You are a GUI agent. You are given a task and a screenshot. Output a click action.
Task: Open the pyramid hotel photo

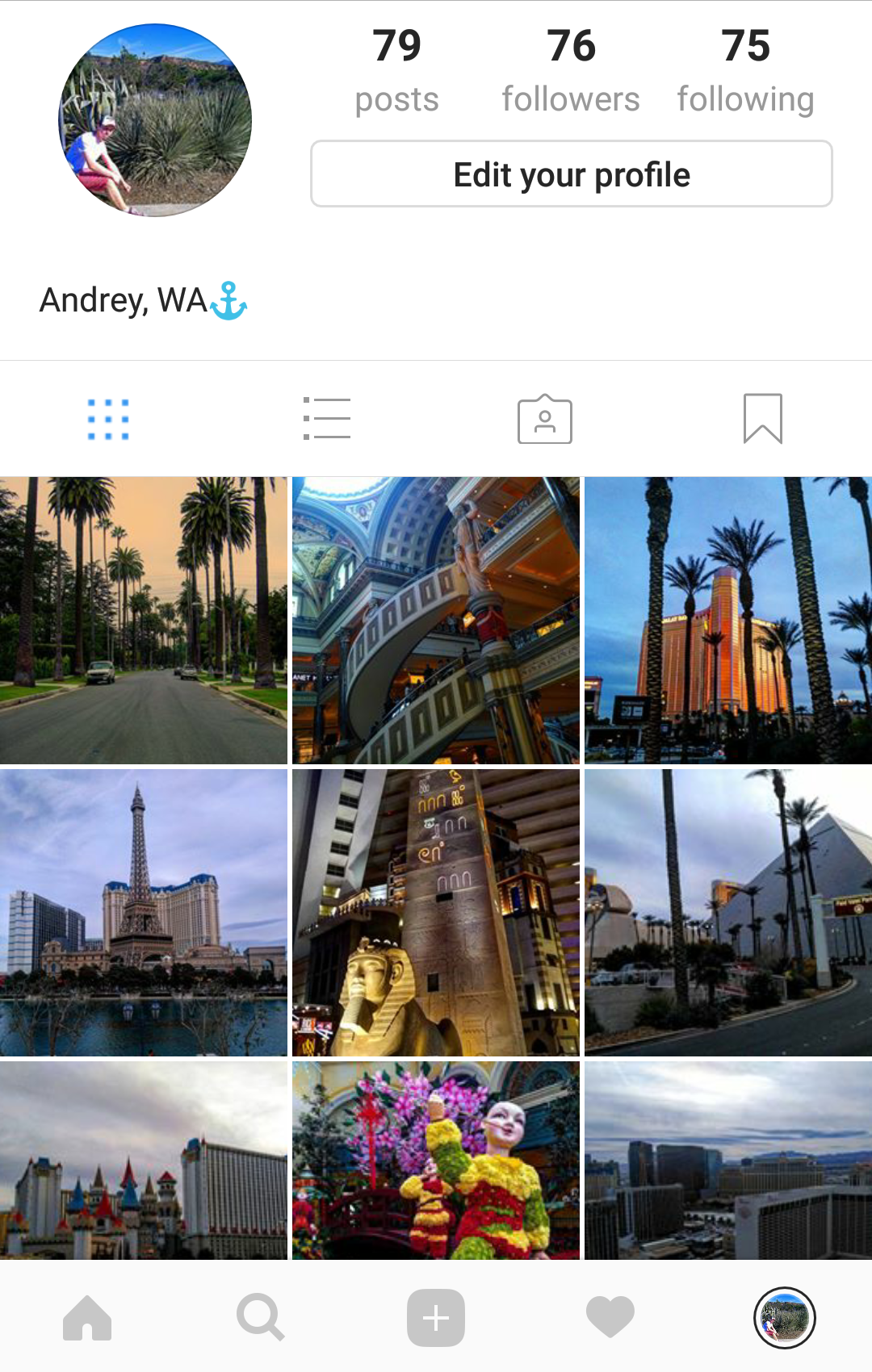[728, 912]
